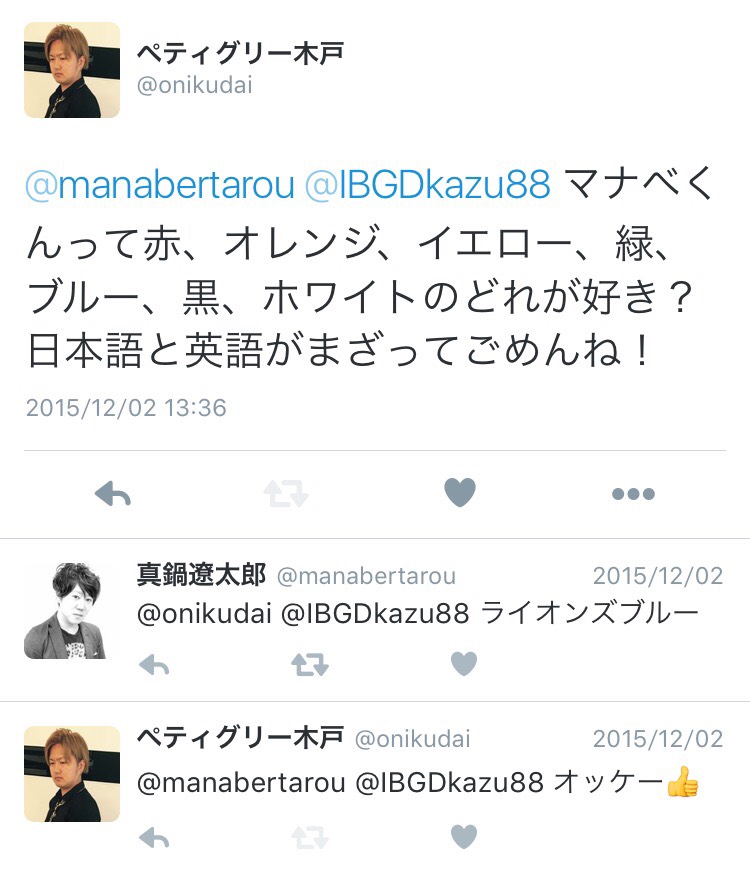This screenshot has width=750, height=870.
Task: Open the @IBGDkazu88 mention in the main tweet
Action: (x=428, y=184)
